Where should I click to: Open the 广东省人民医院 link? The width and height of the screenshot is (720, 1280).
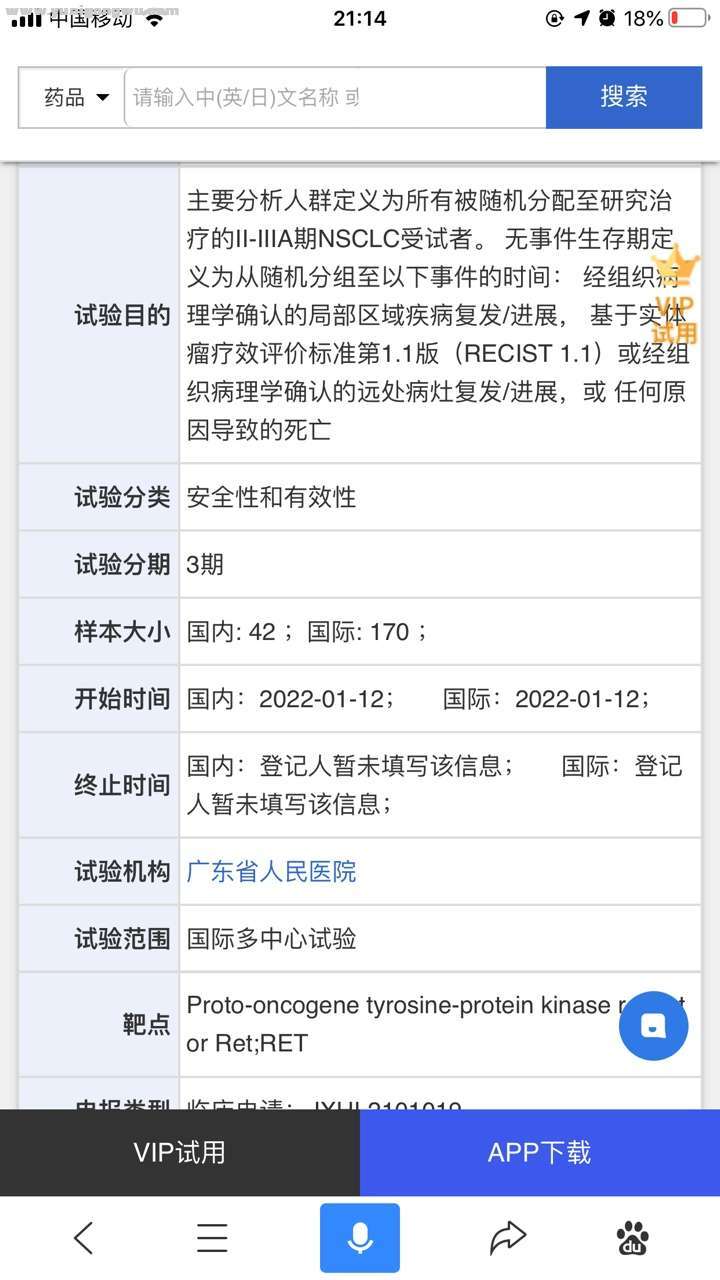click(x=271, y=872)
